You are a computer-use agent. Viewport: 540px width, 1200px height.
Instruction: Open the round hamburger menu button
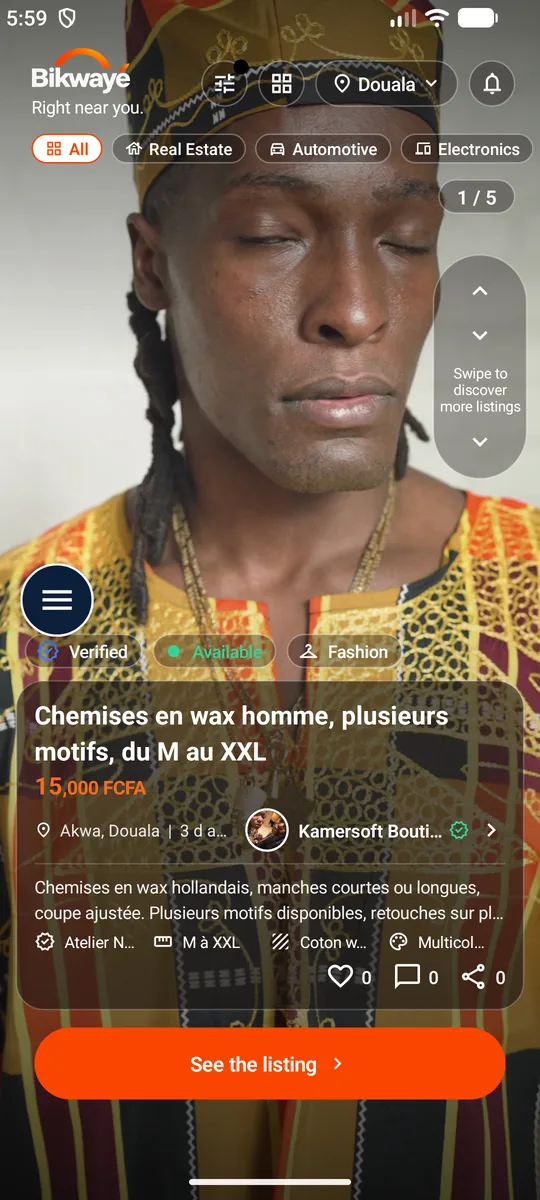point(57,600)
